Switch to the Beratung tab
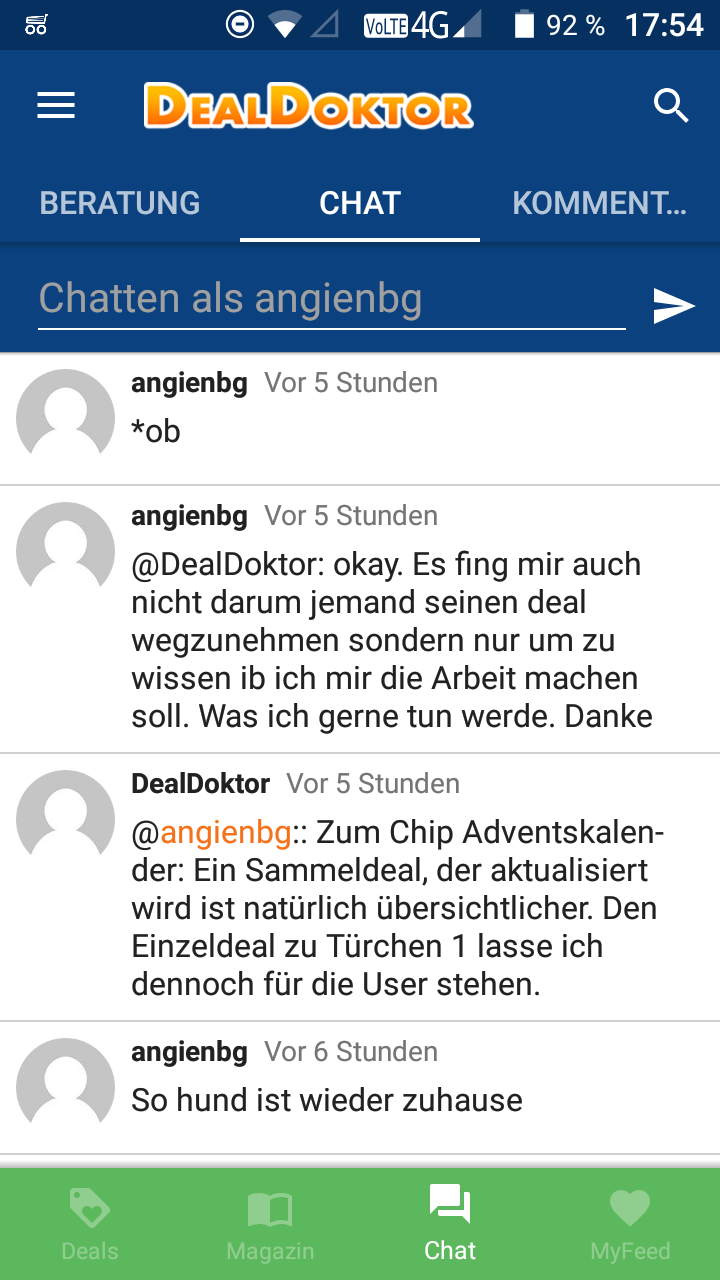Viewport: 720px width, 1280px height. [120, 203]
